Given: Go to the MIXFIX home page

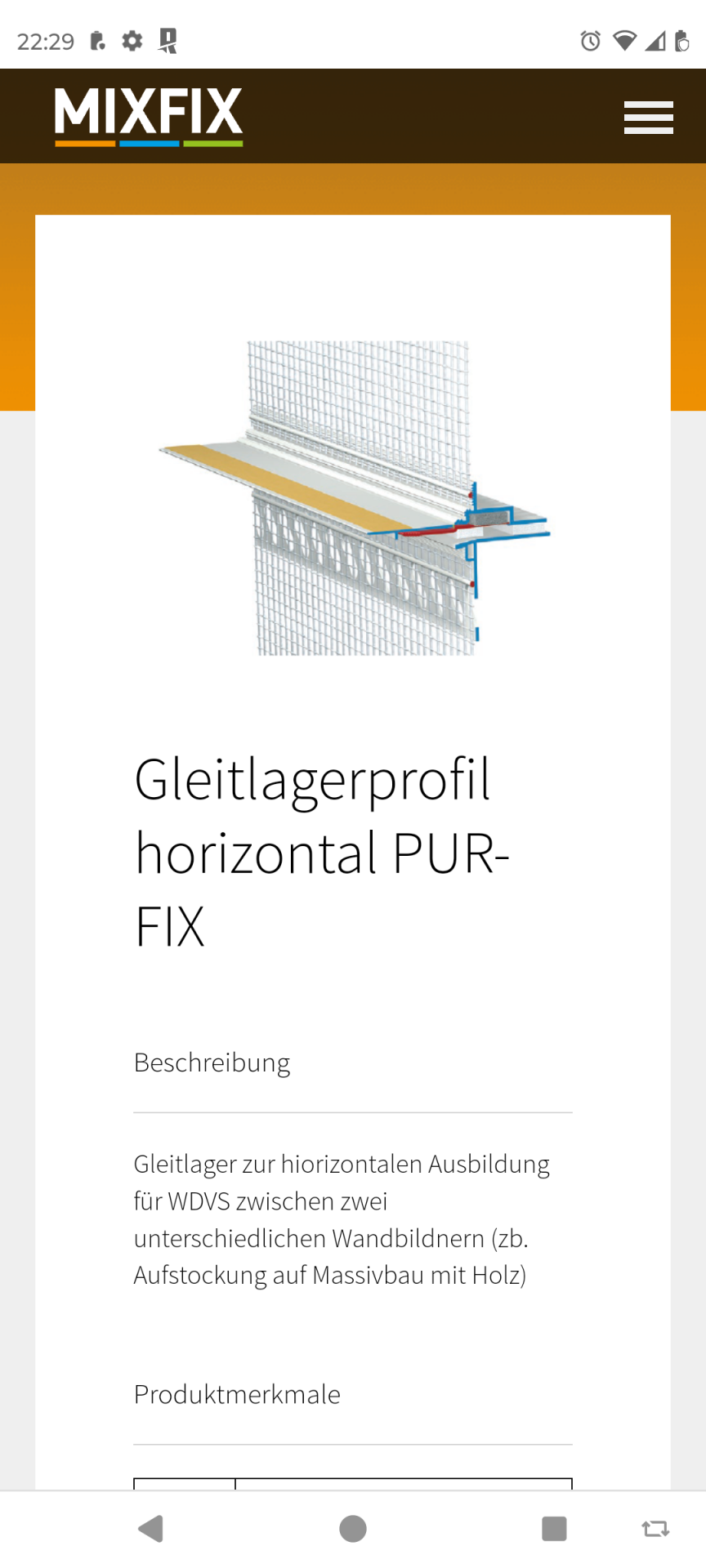Looking at the screenshot, I should [149, 116].
